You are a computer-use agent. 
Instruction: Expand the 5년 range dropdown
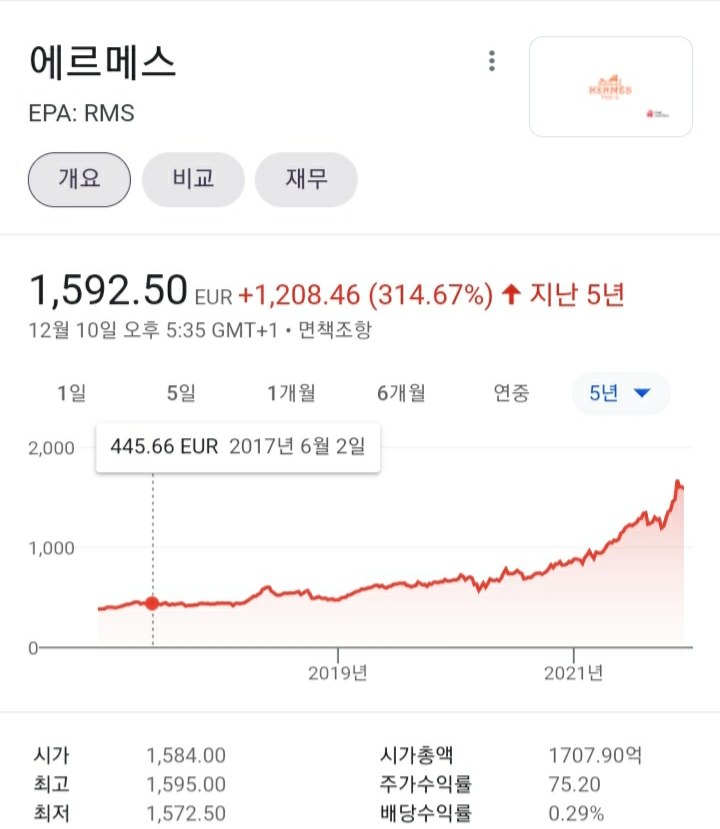tap(620, 393)
